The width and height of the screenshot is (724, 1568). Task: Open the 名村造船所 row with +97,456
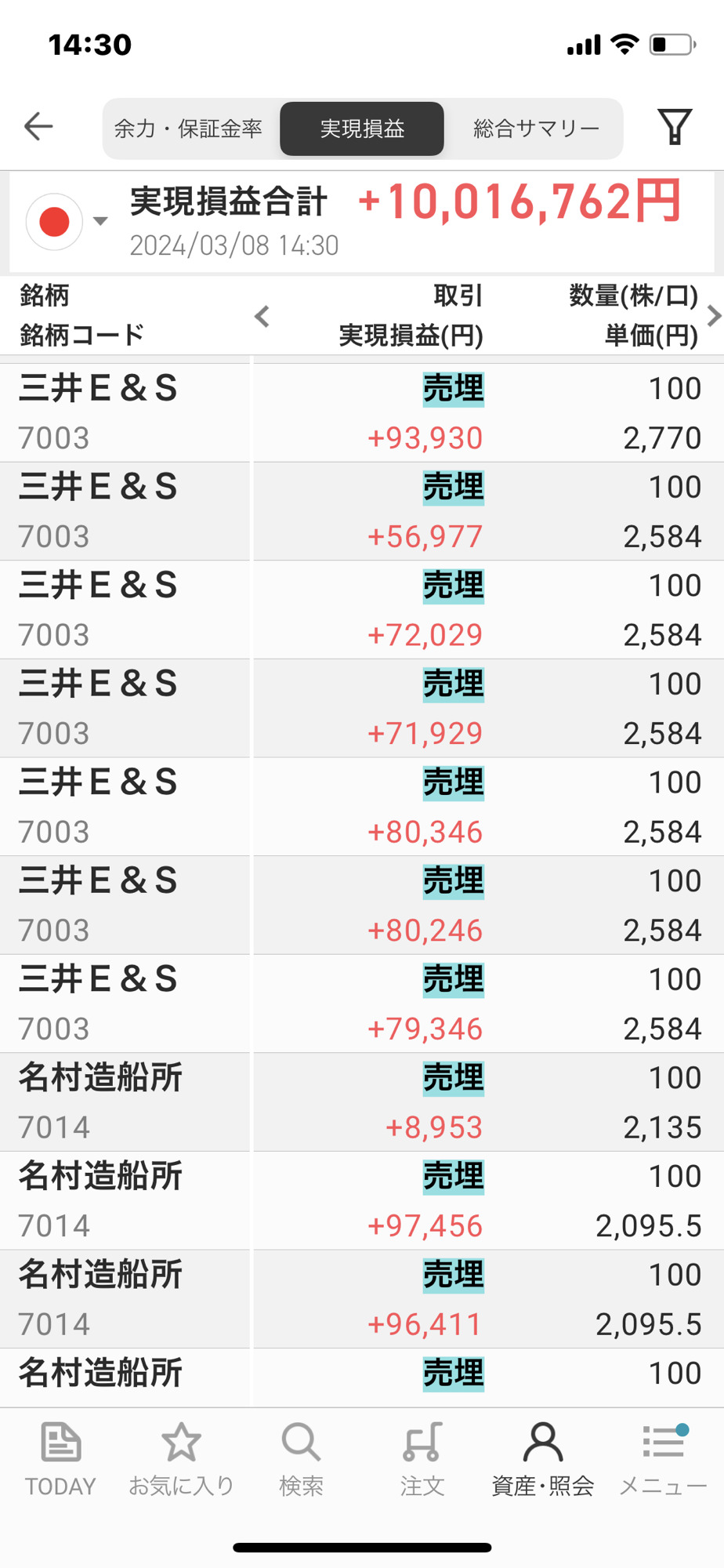tap(362, 1200)
